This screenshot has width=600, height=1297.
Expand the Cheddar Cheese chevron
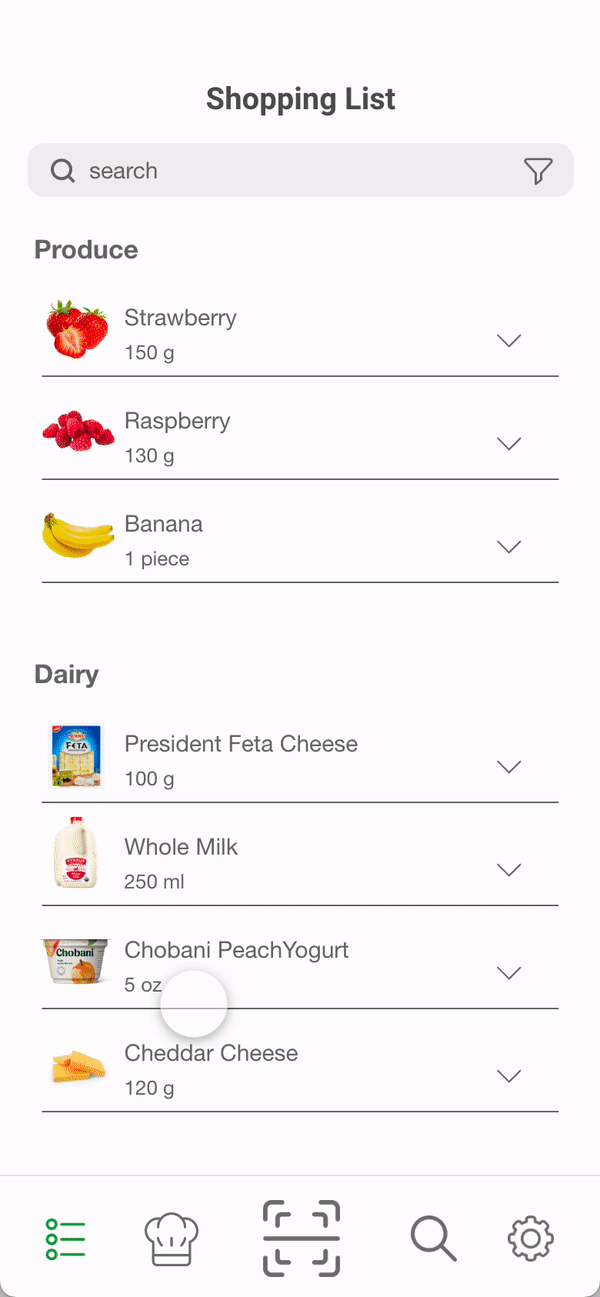click(x=509, y=1076)
